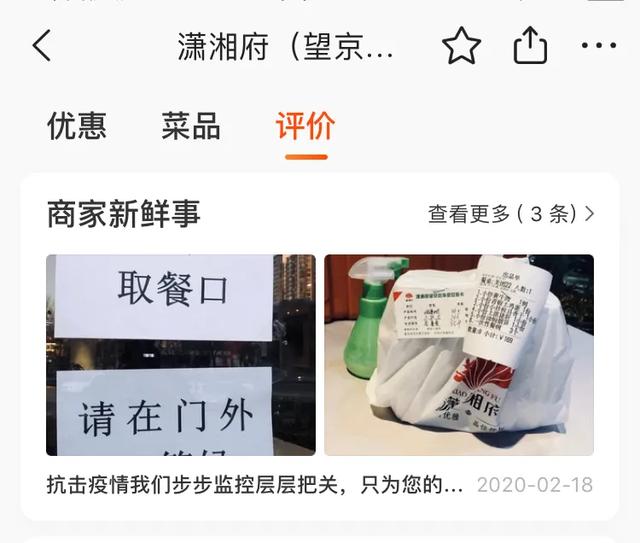The image size is (640, 543).
Task: Go back using the top-left arrow
Action: point(42,46)
